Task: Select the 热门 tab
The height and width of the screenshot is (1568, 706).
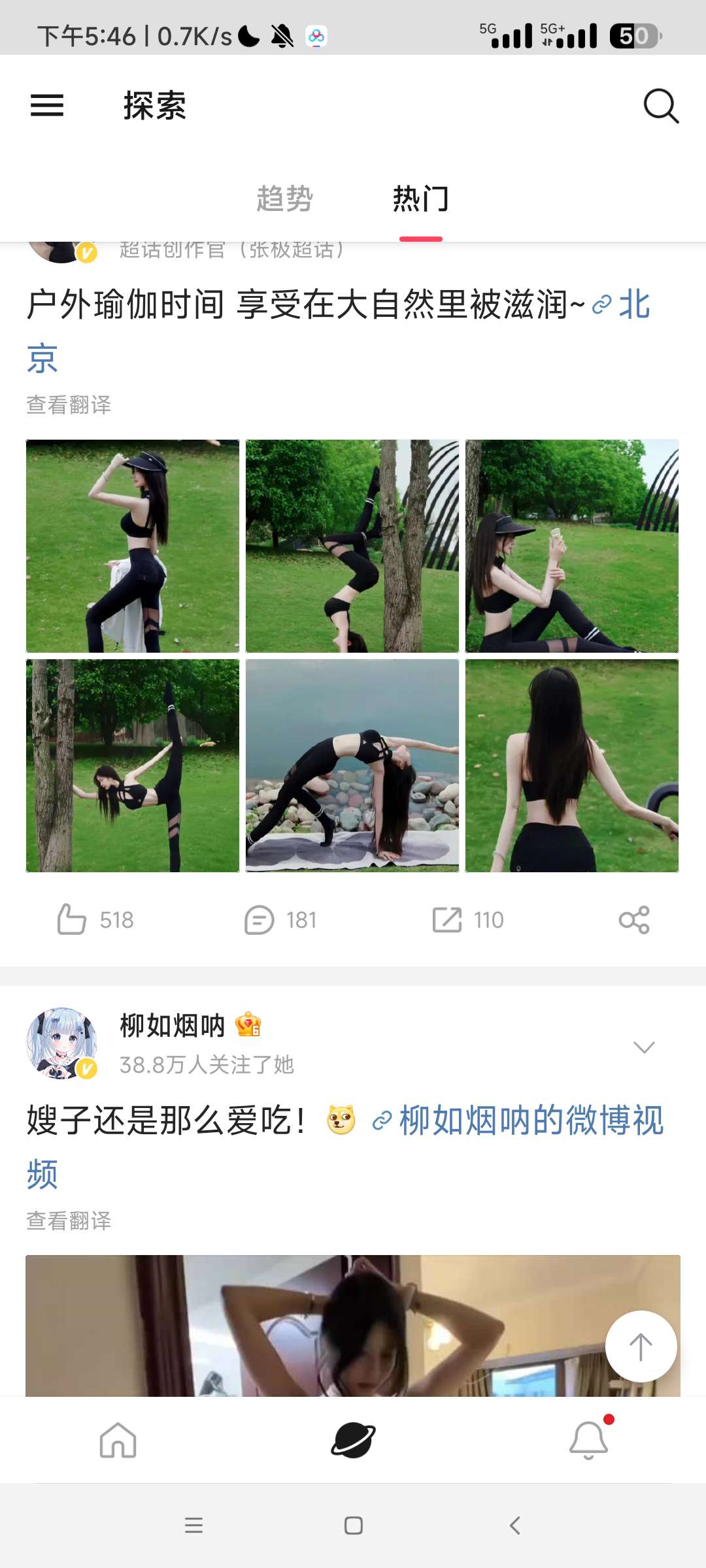Action: coord(420,199)
